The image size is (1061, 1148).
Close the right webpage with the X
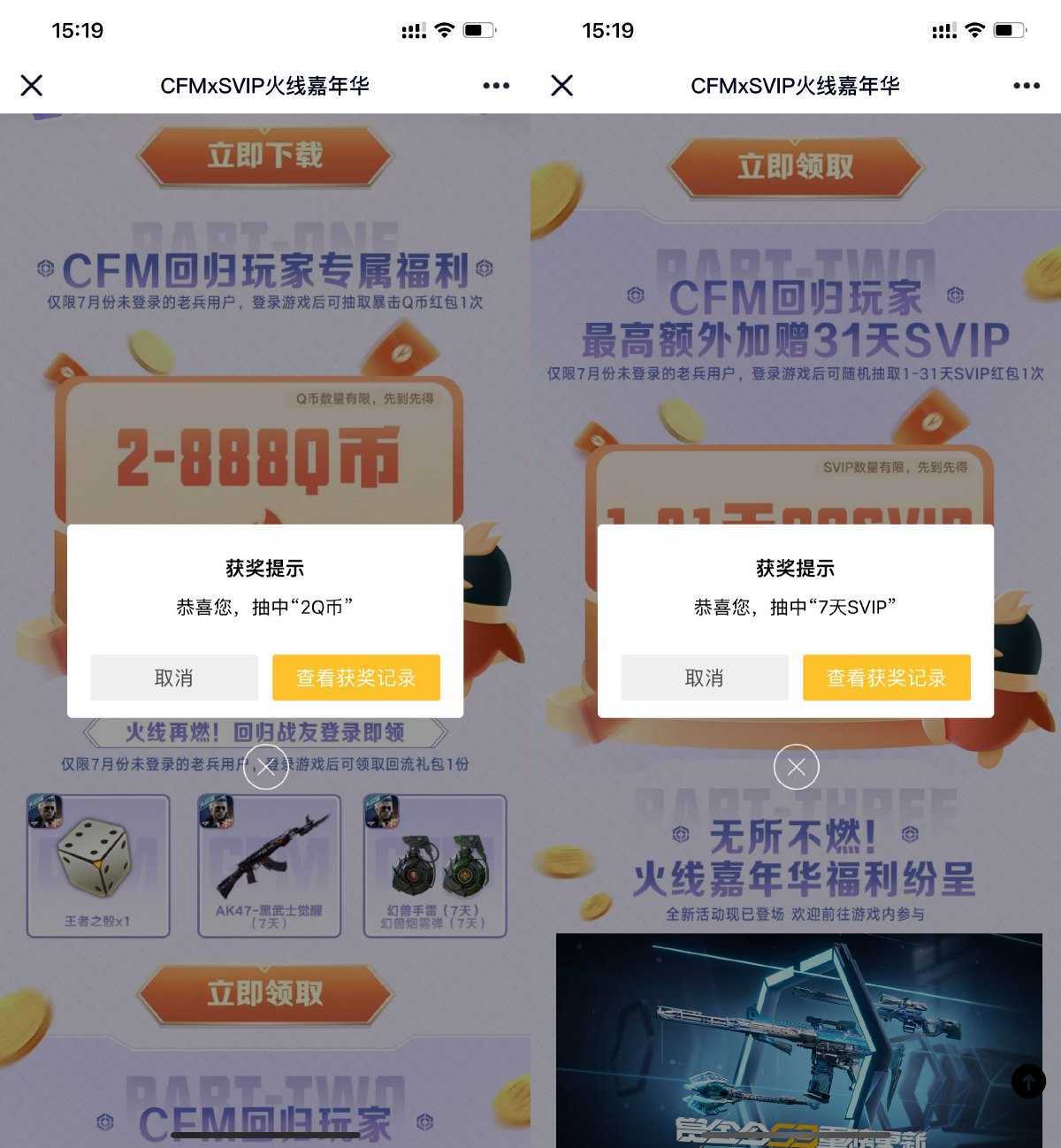point(561,85)
